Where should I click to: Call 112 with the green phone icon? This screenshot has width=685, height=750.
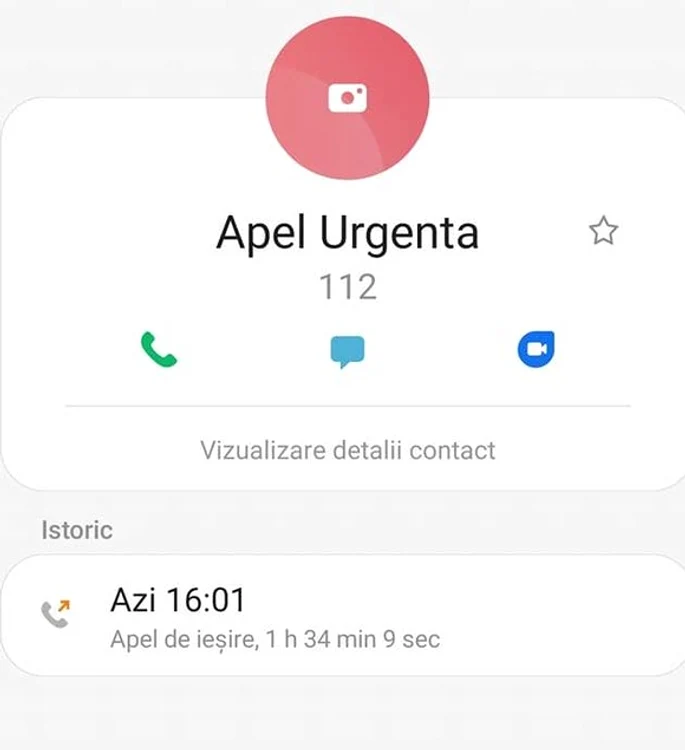(158, 350)
